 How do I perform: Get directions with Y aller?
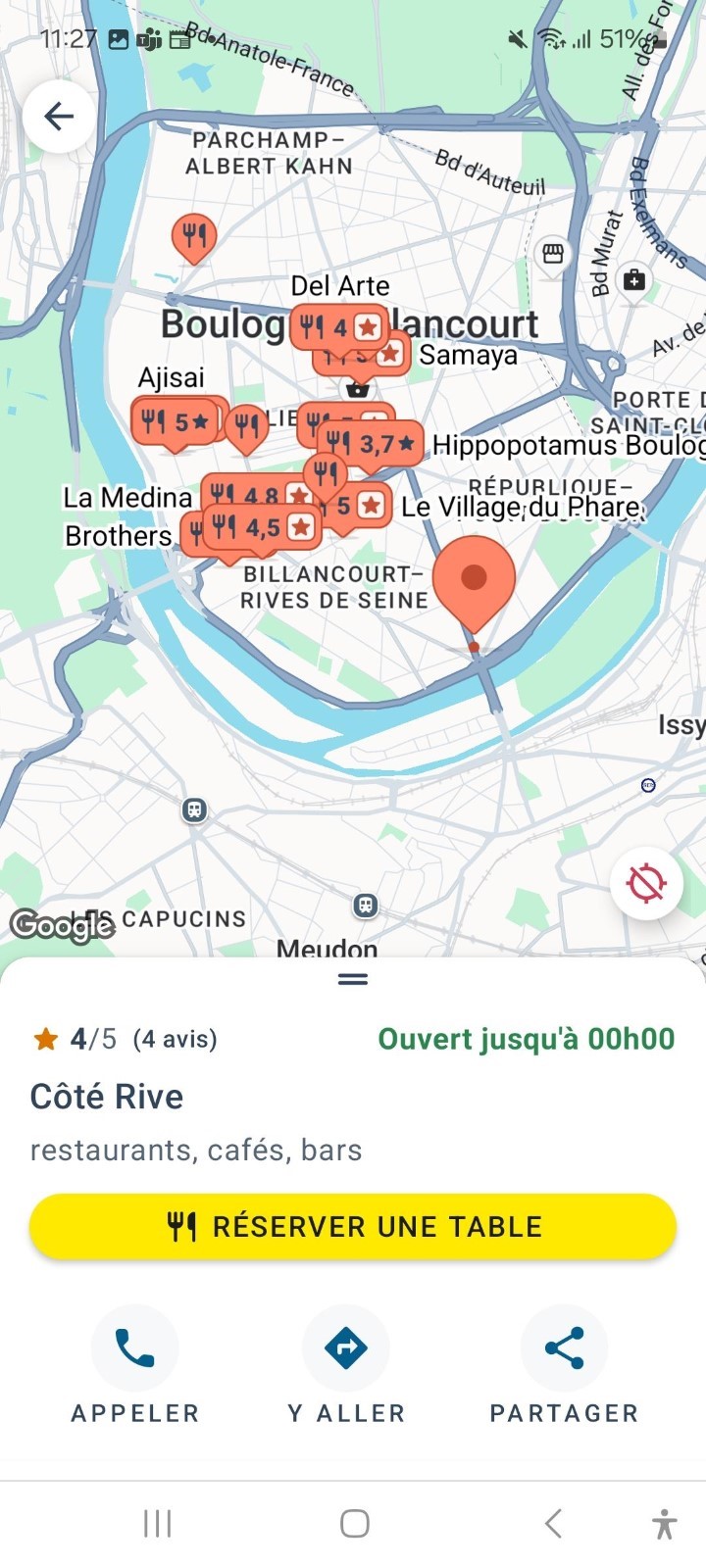pos(346,1348)
